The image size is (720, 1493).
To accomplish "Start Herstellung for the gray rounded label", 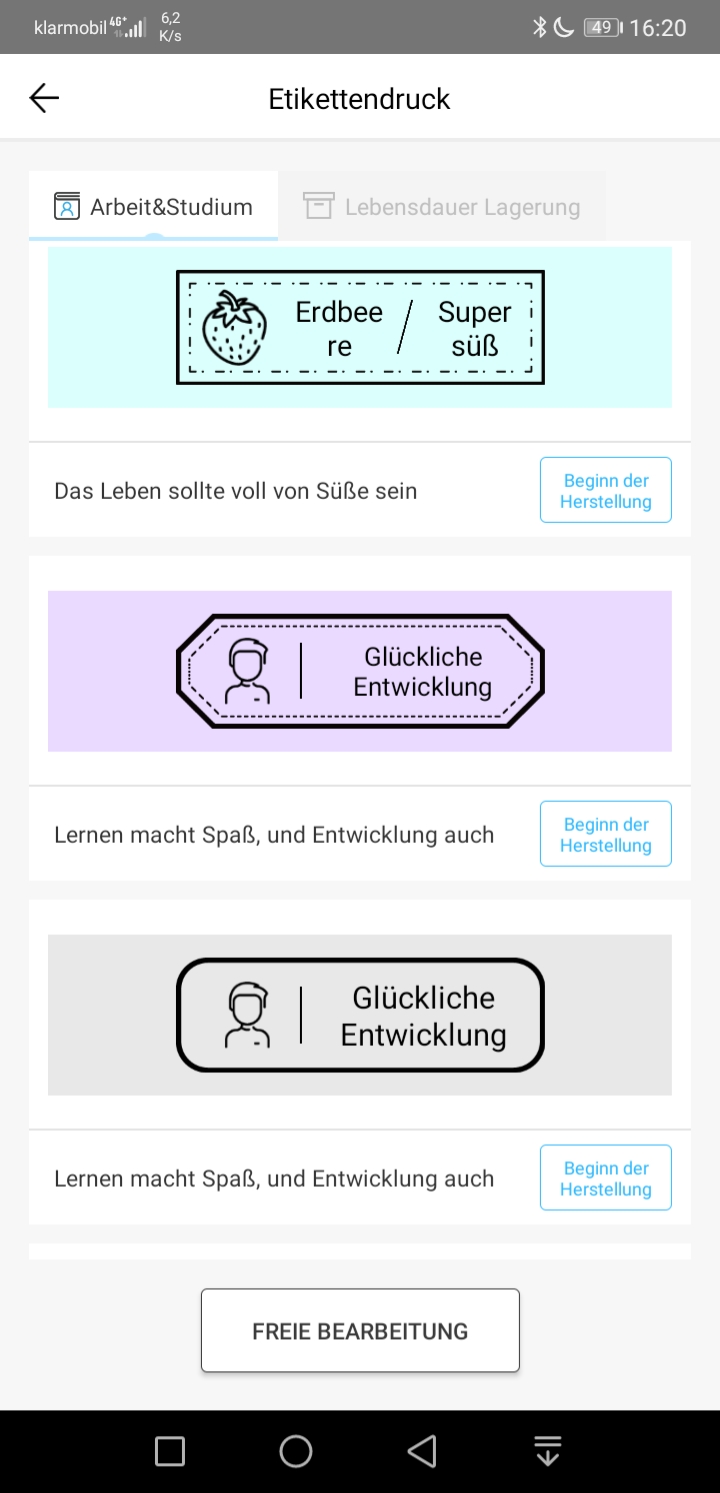I will tap(605, 1178).
